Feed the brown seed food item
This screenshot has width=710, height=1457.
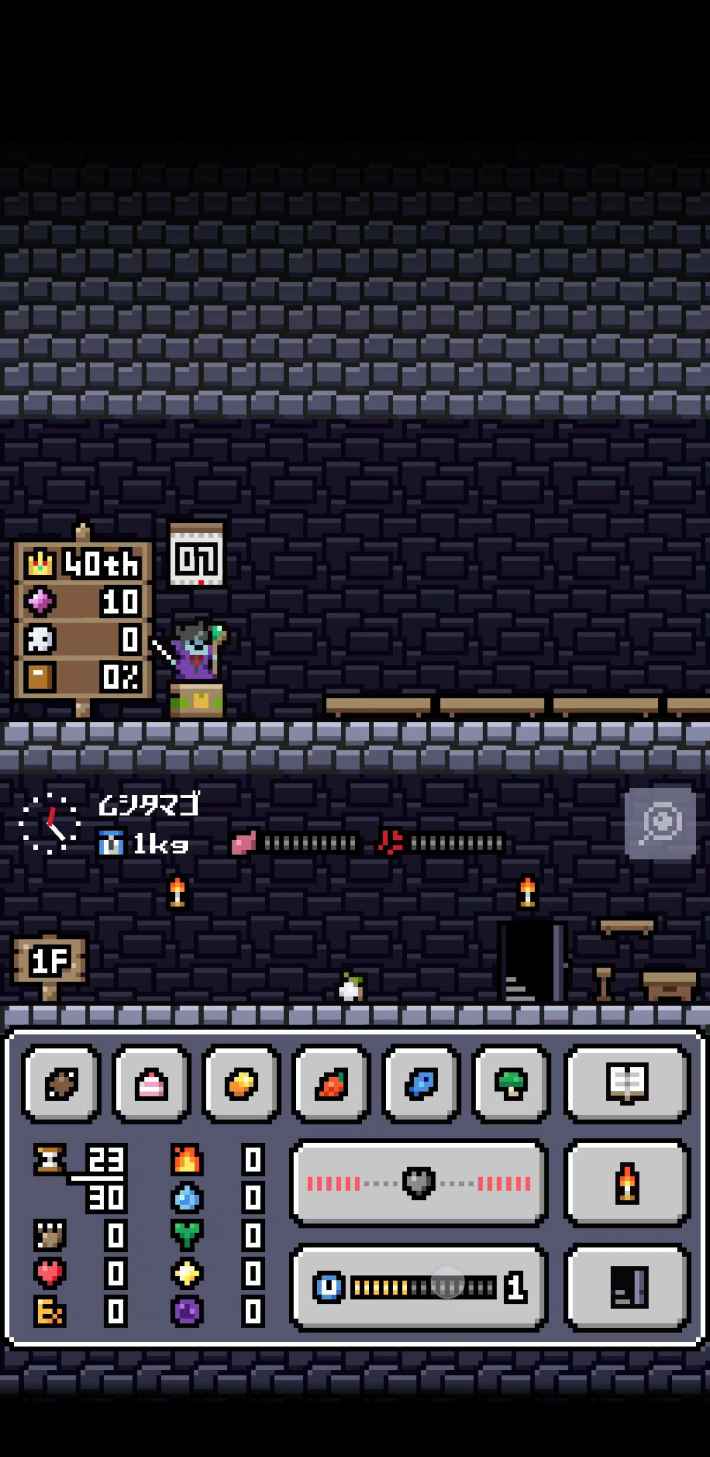[x=61, y=1084]
